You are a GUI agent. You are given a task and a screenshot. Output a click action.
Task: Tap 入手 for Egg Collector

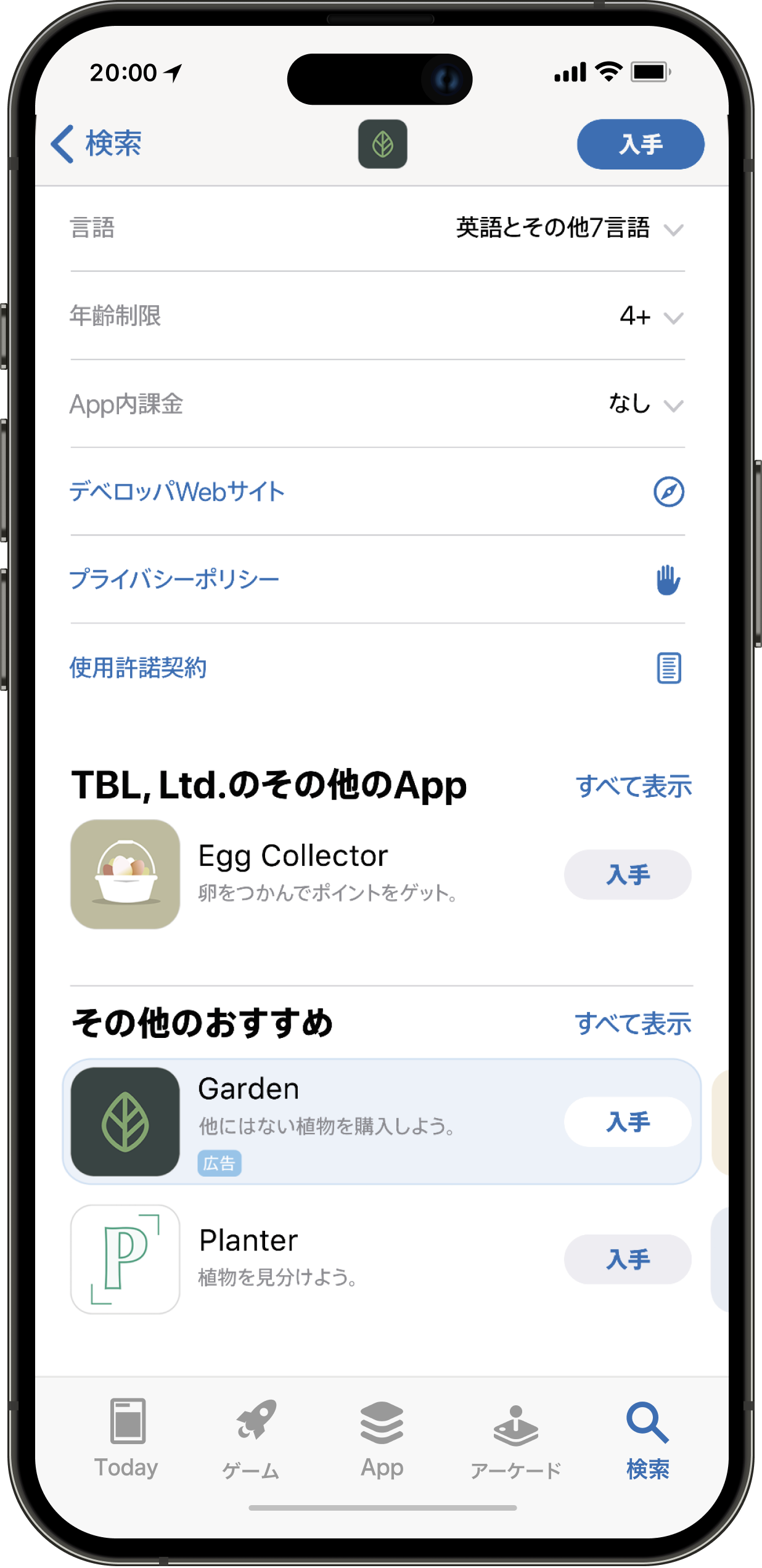627,875
